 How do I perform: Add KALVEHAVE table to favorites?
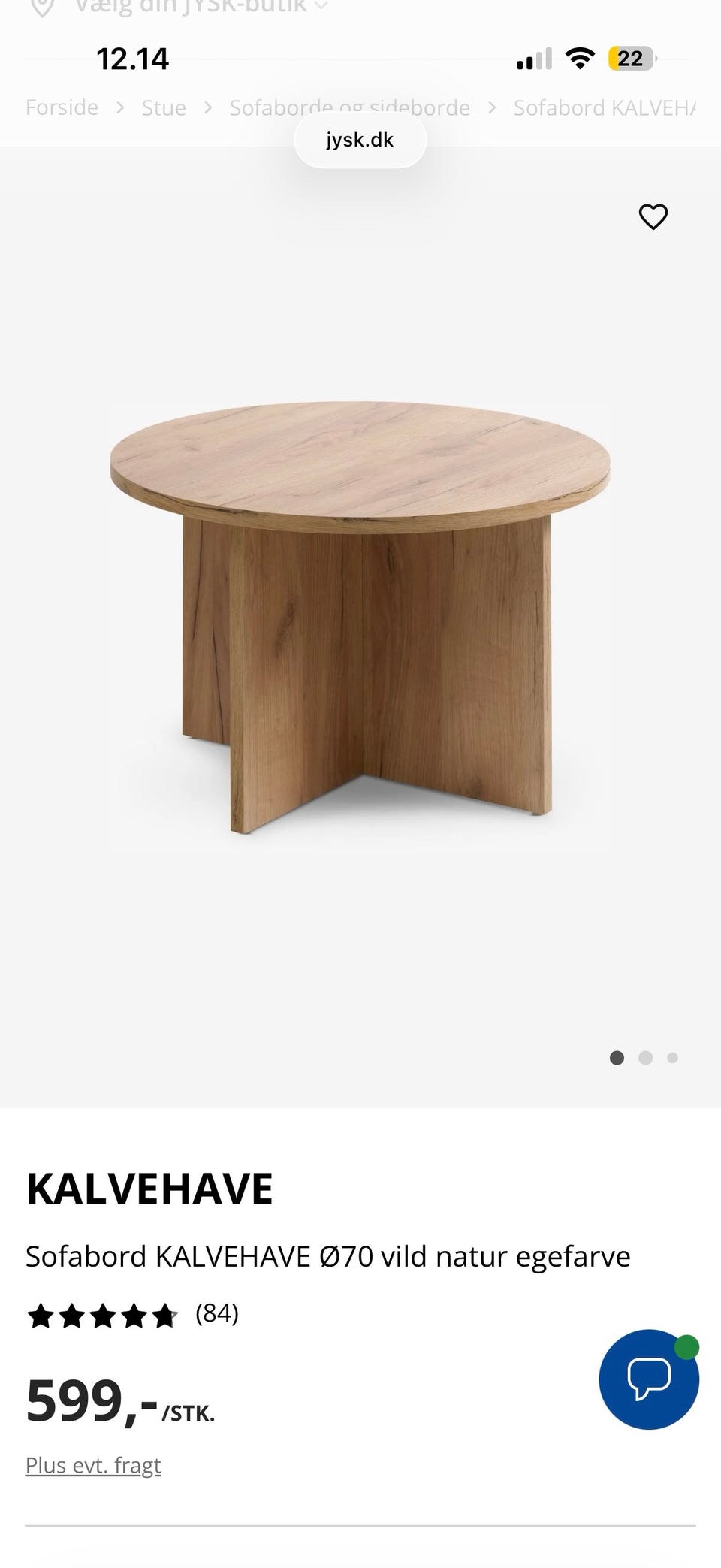(653, 217)
